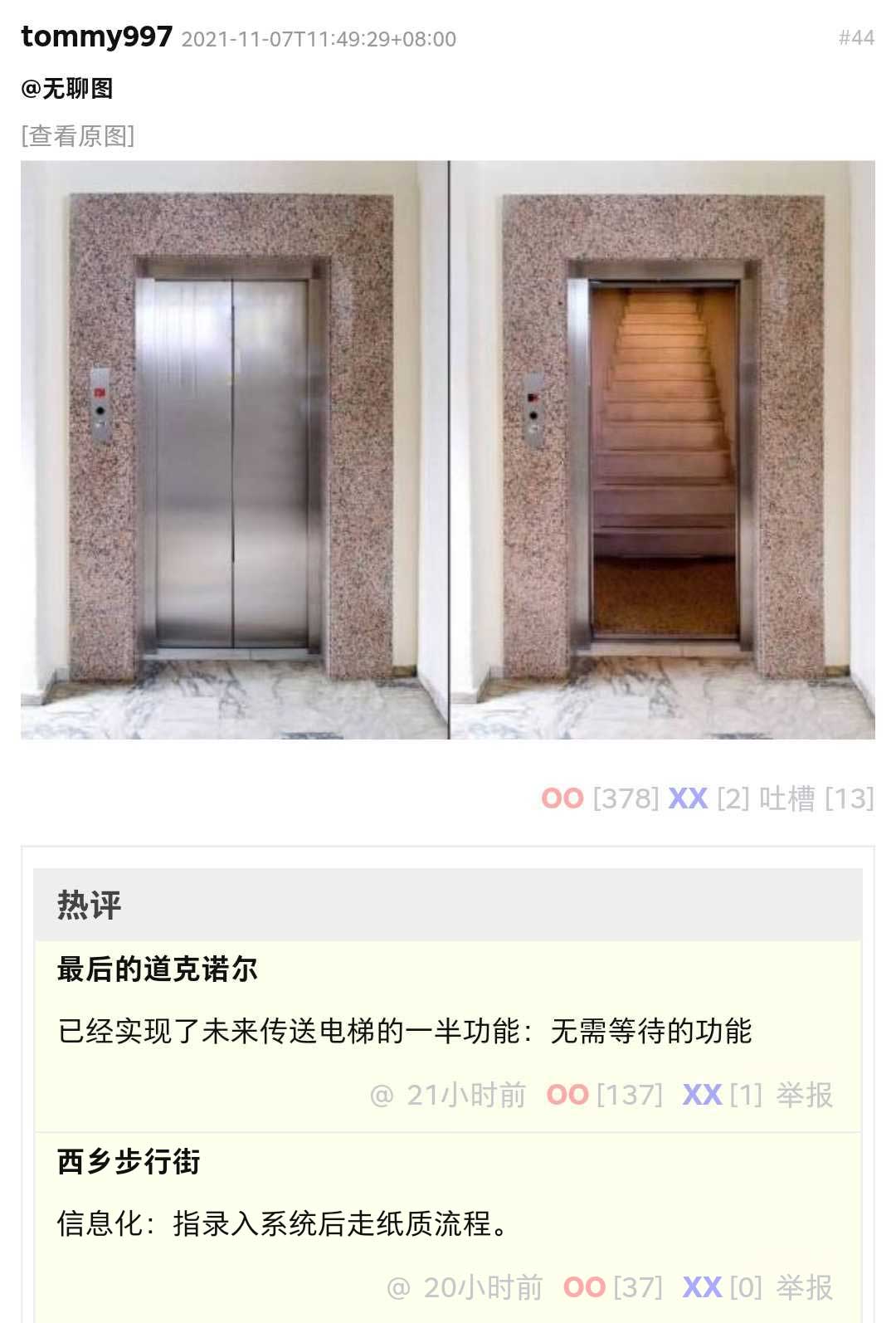The width and height of the screenshot is (896, 1323).
Task: Open the 查看原图 link
Action: (x=78, y=135)
